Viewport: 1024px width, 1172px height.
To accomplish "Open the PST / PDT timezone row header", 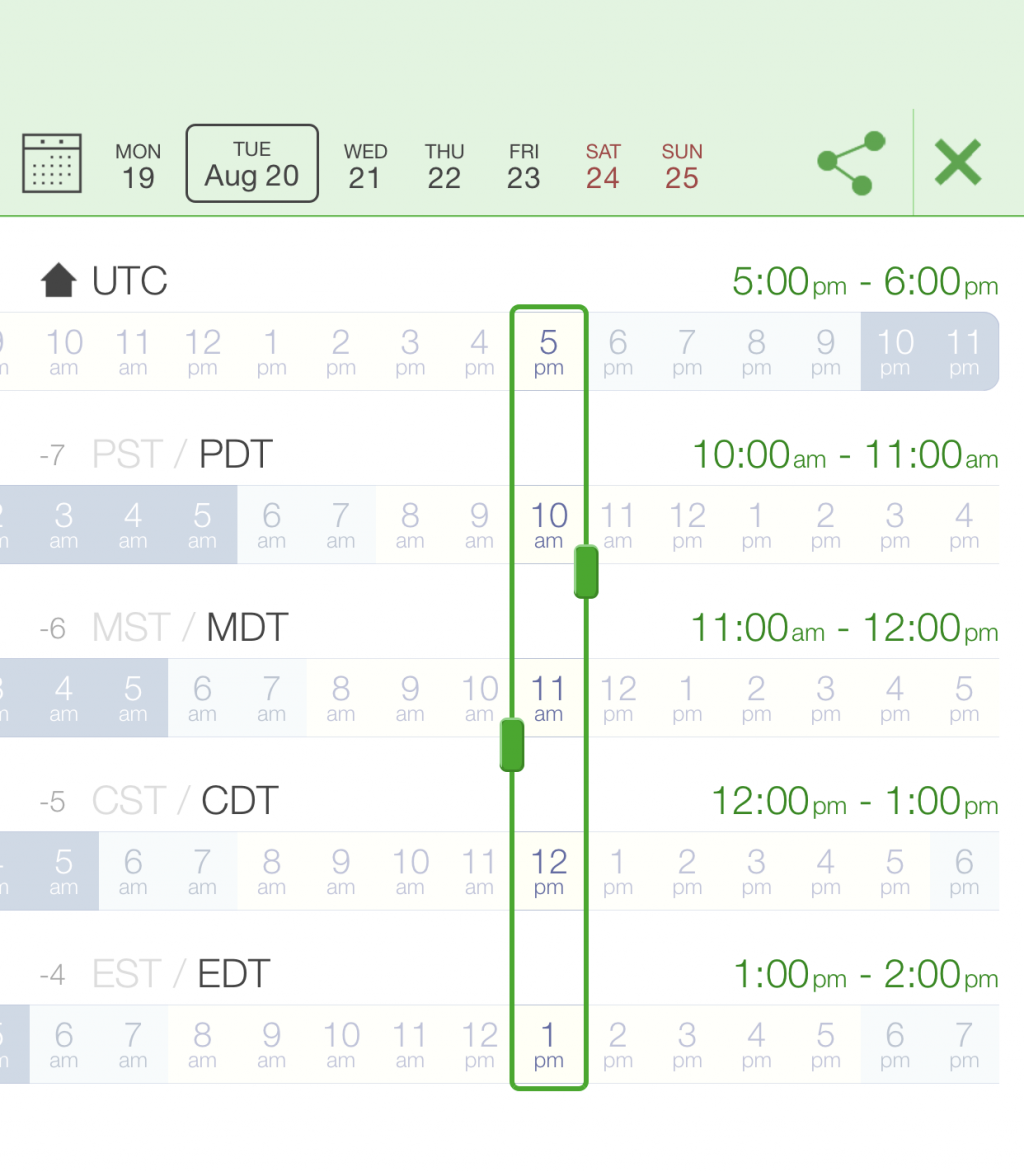I will pyautogui.click(x=181, y=455).
